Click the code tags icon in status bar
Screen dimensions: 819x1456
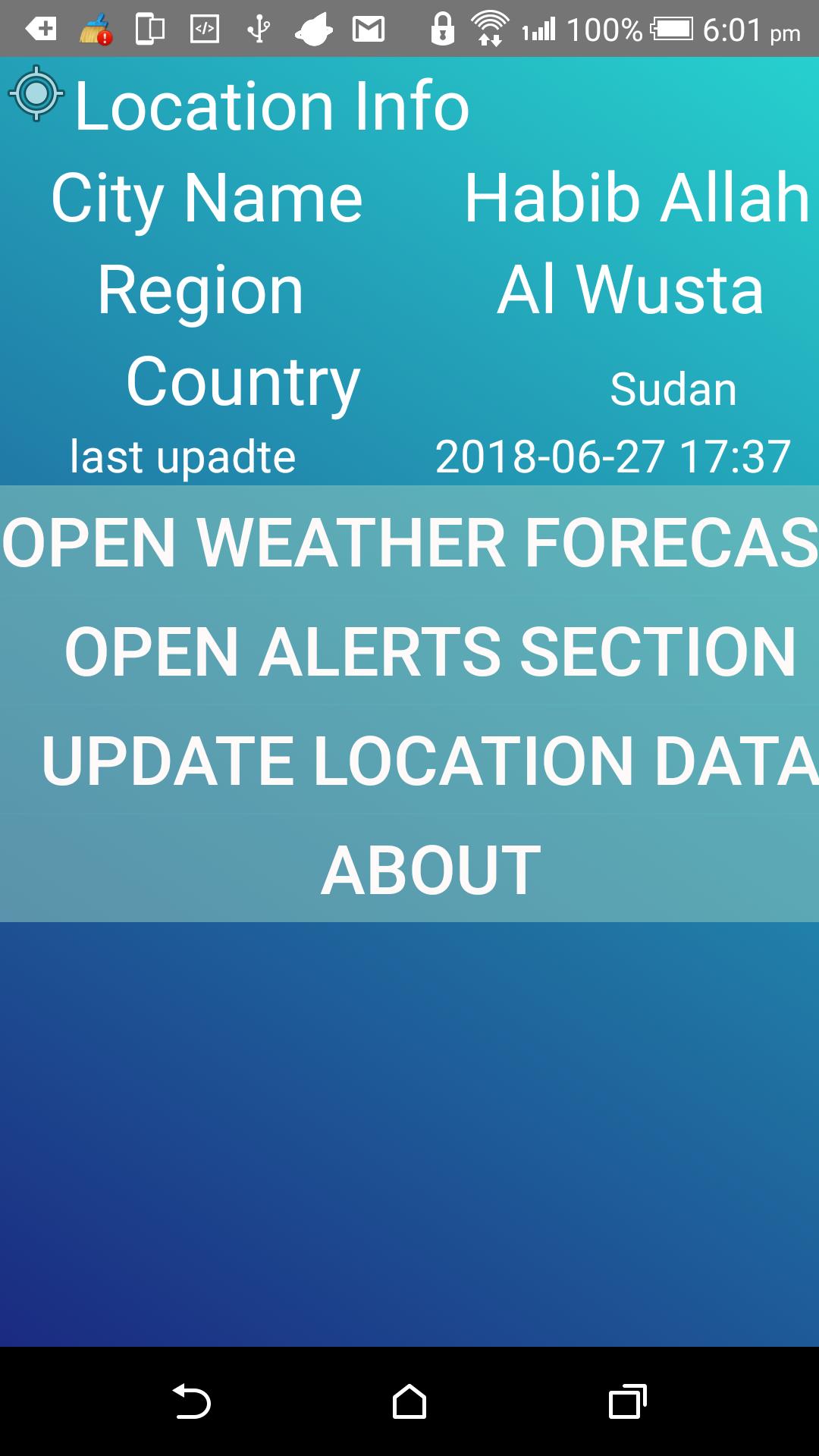point(203,28)
